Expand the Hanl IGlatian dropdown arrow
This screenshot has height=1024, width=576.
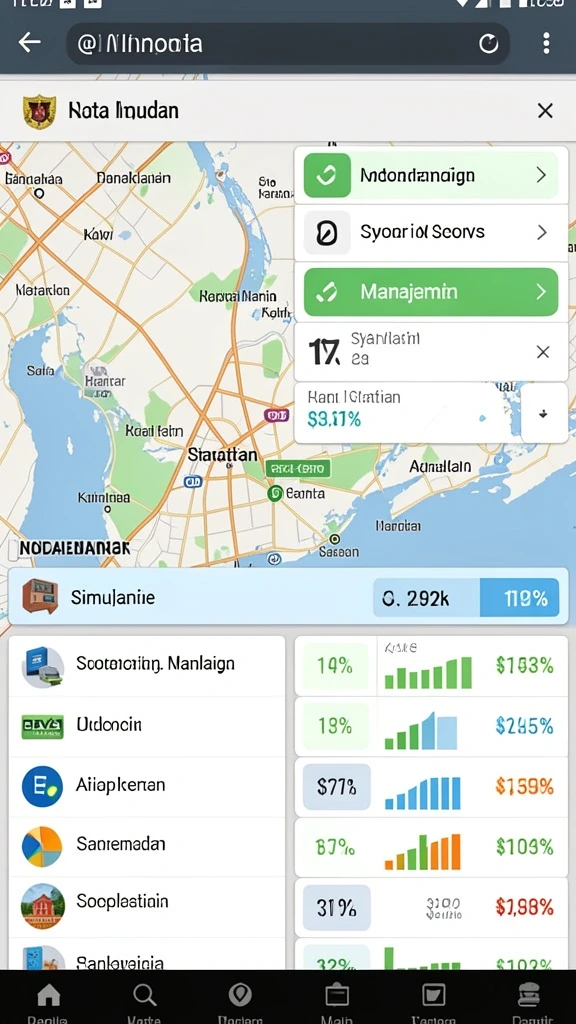click(x=545, y=414)
